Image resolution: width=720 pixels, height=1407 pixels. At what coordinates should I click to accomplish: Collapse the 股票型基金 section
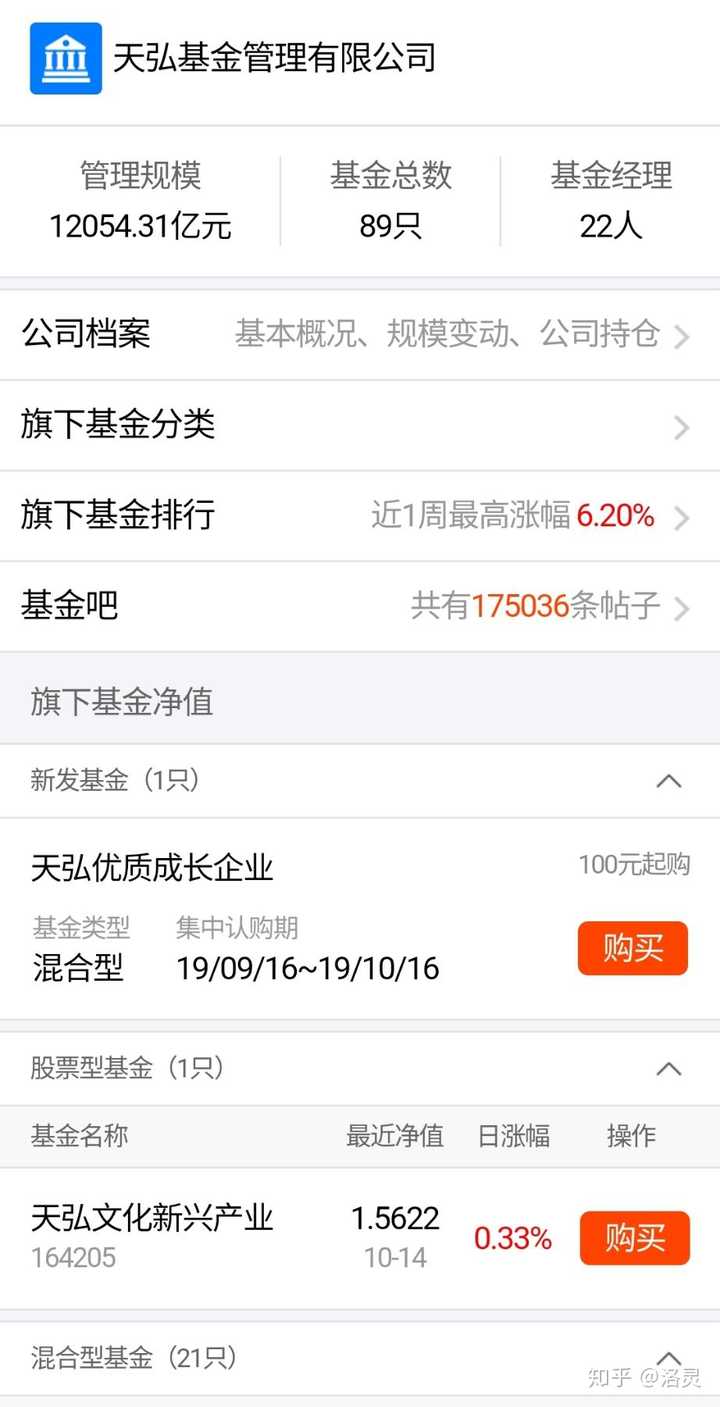point(668,1069)
